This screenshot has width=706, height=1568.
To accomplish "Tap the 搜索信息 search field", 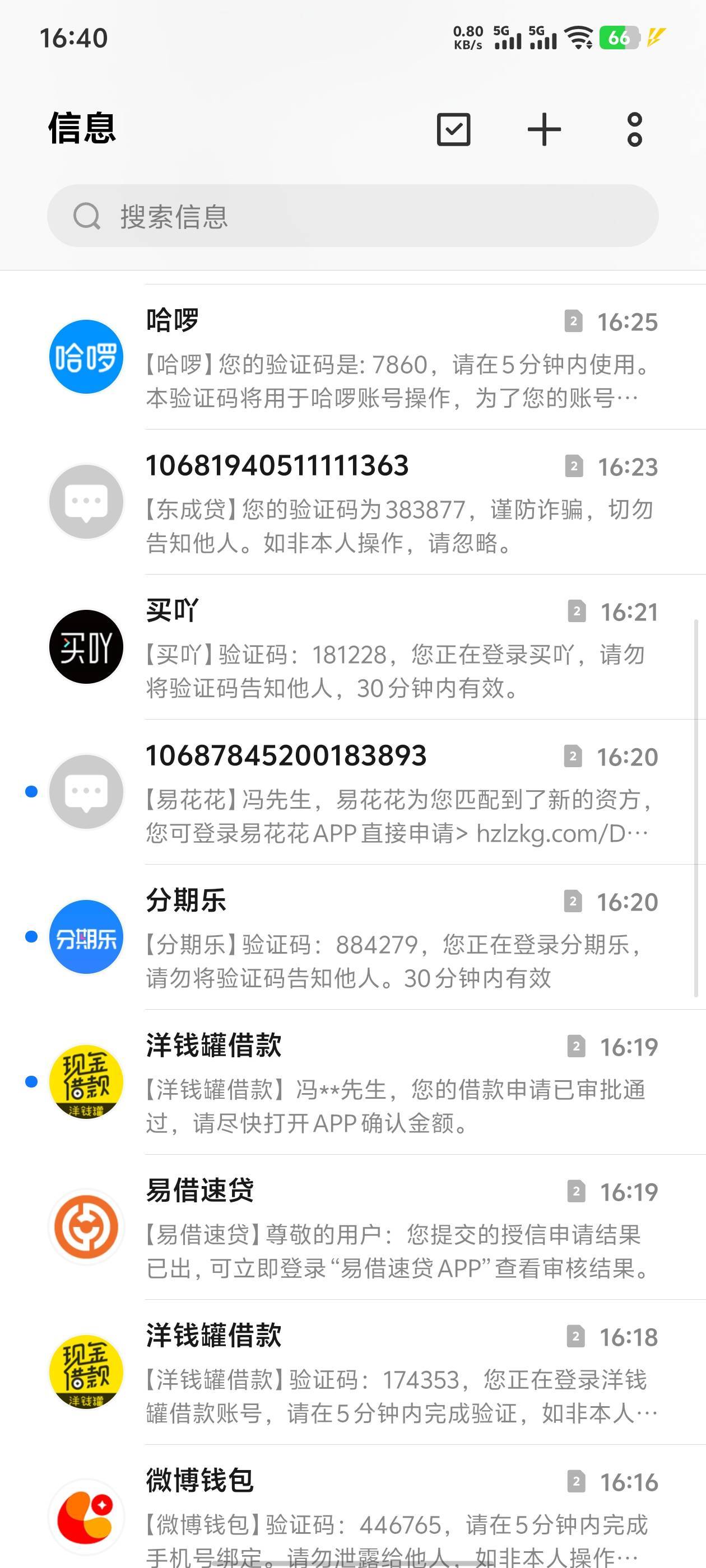I will pyautogui.click(x=352, y=216).
